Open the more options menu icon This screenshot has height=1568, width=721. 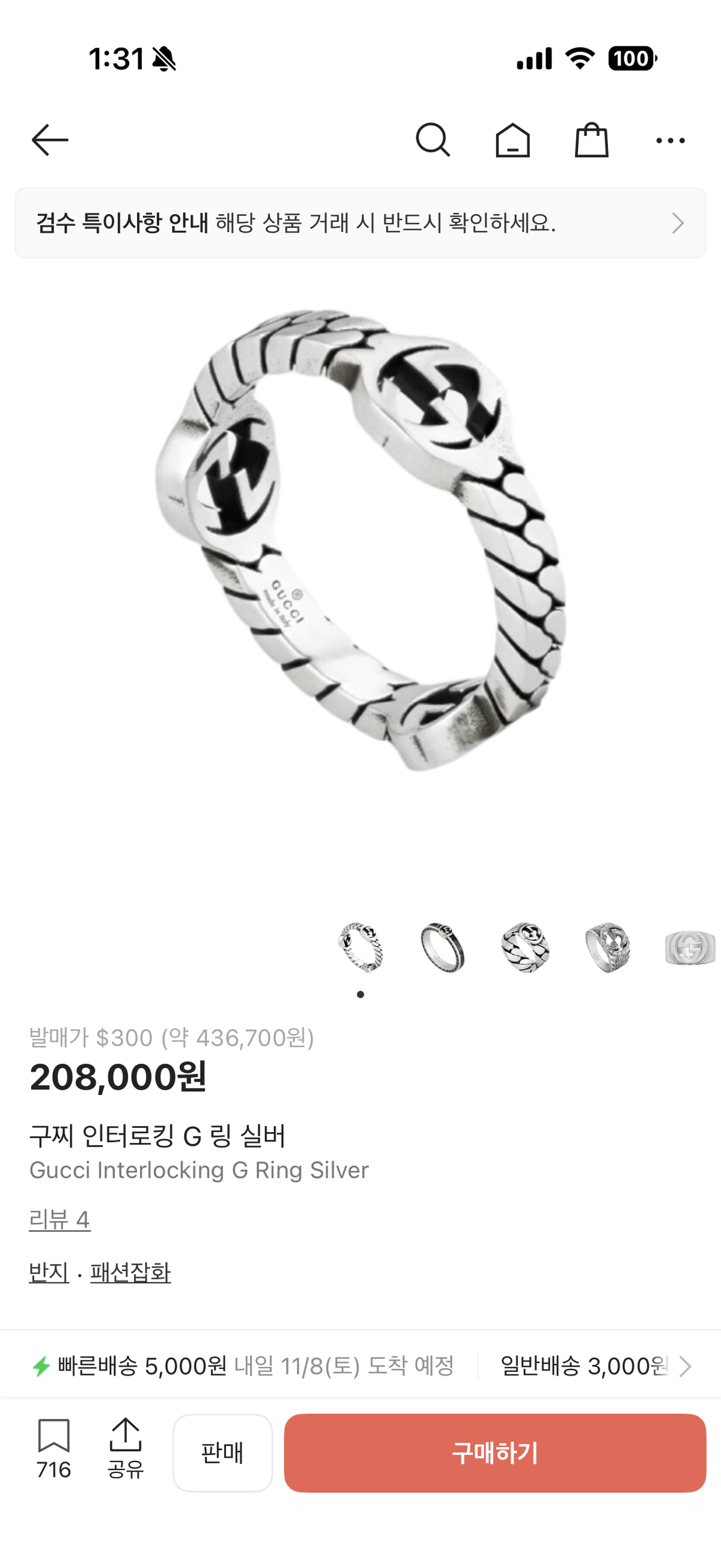pos(669,140)
